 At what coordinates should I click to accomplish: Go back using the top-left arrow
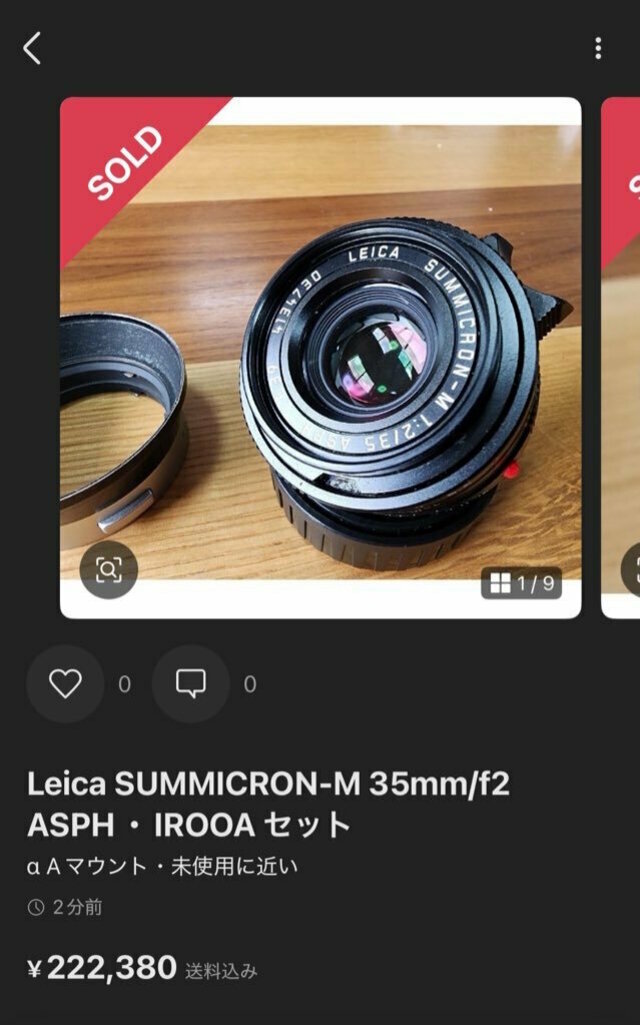click(x=33, y=48)
